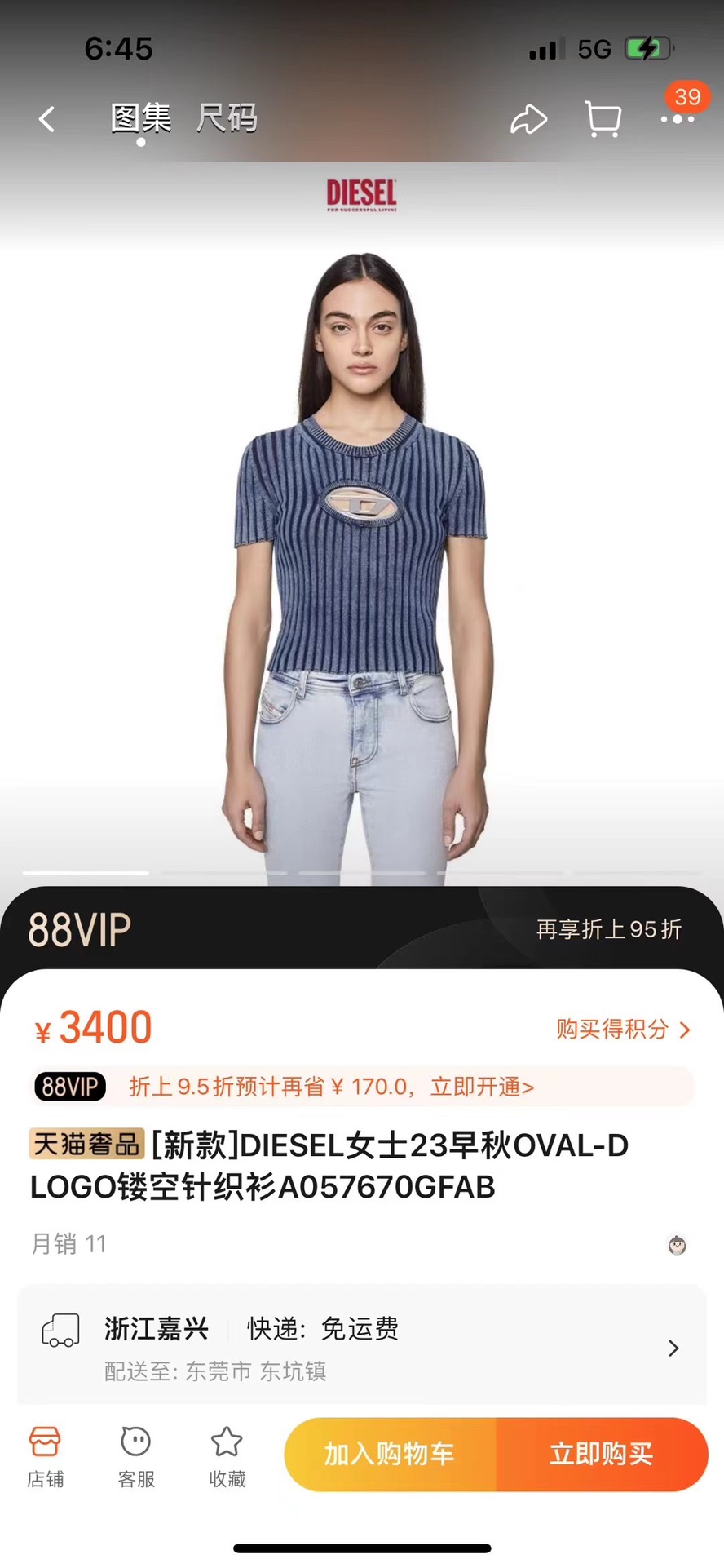Switch to the 尺码 tab
Viewport: 724px width, 1568px height.
[x=227, y=119]
